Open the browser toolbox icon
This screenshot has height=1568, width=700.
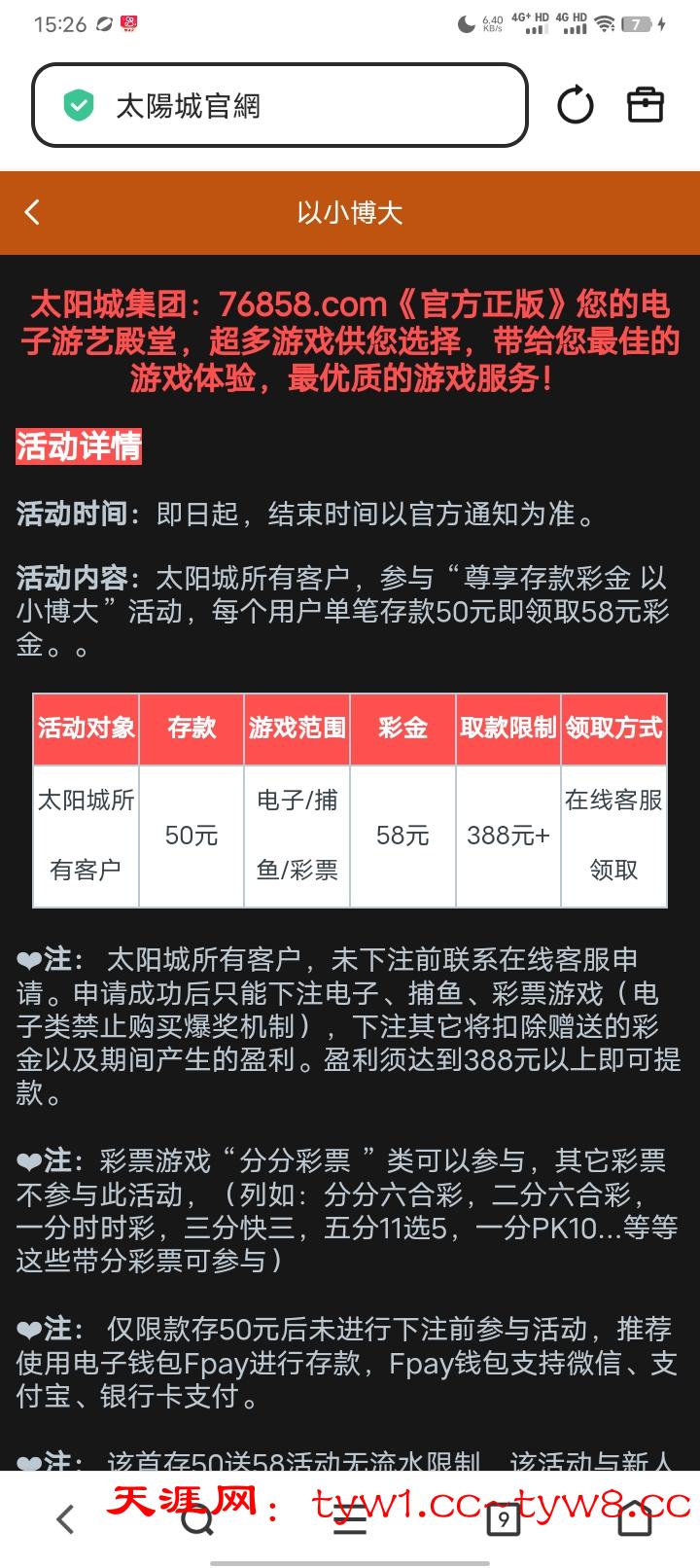tap(645, 105)
